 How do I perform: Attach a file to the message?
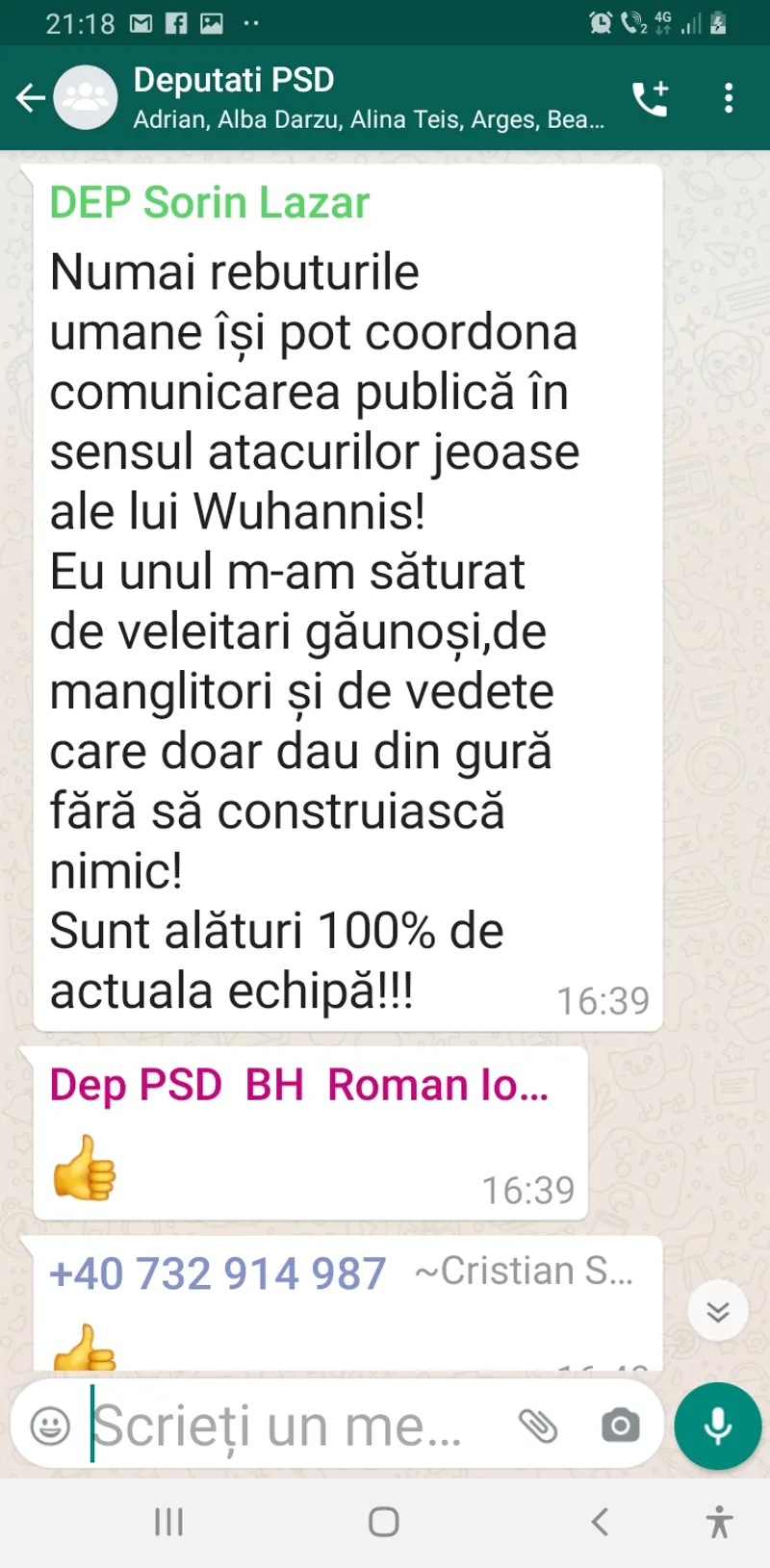(x=538, y=1426)
